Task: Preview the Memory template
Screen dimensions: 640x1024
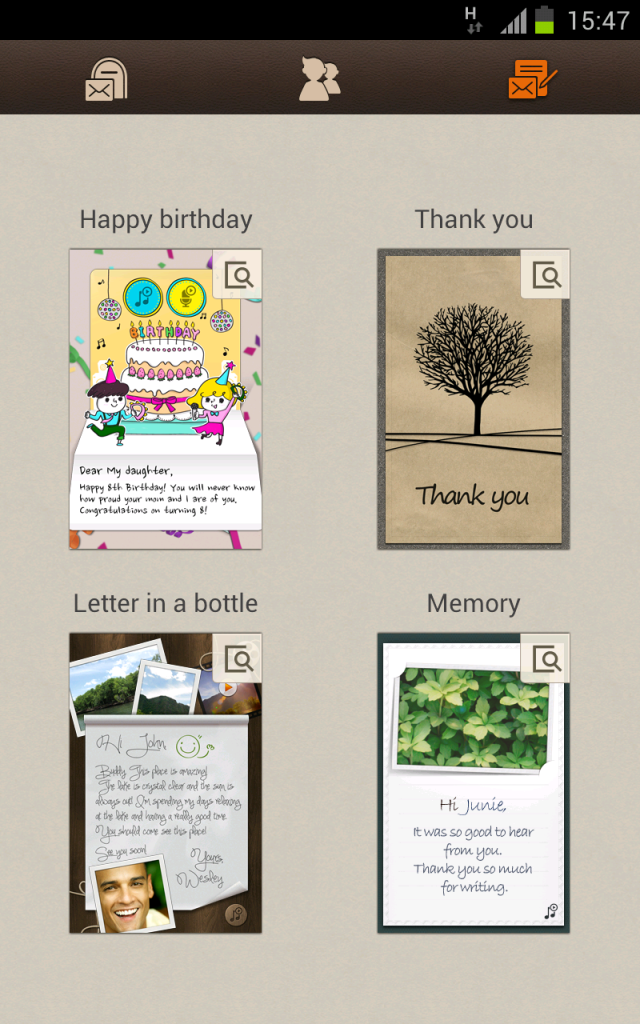Action: pos(546,658)
